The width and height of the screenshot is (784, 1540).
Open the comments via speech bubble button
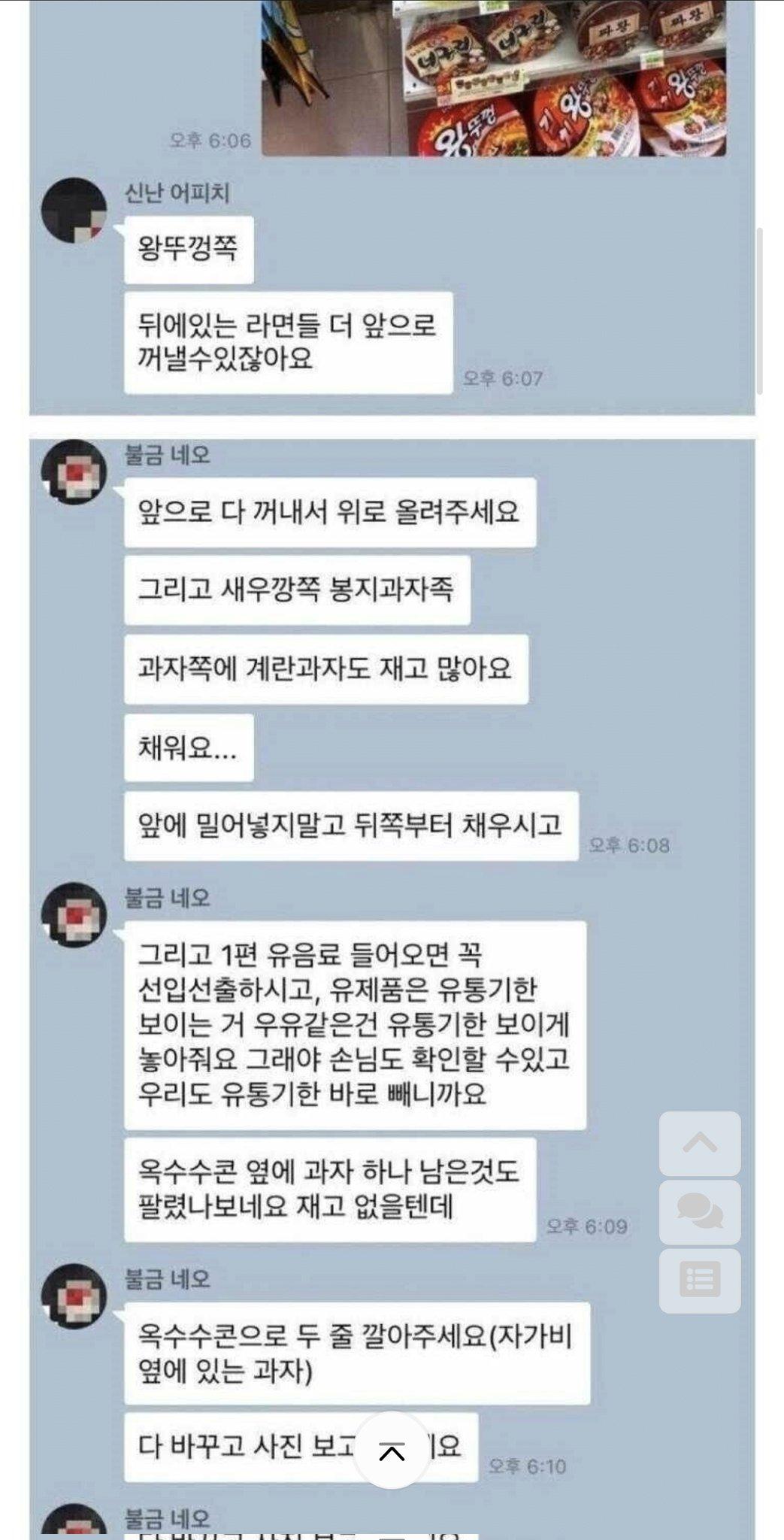click(700, 1212)
